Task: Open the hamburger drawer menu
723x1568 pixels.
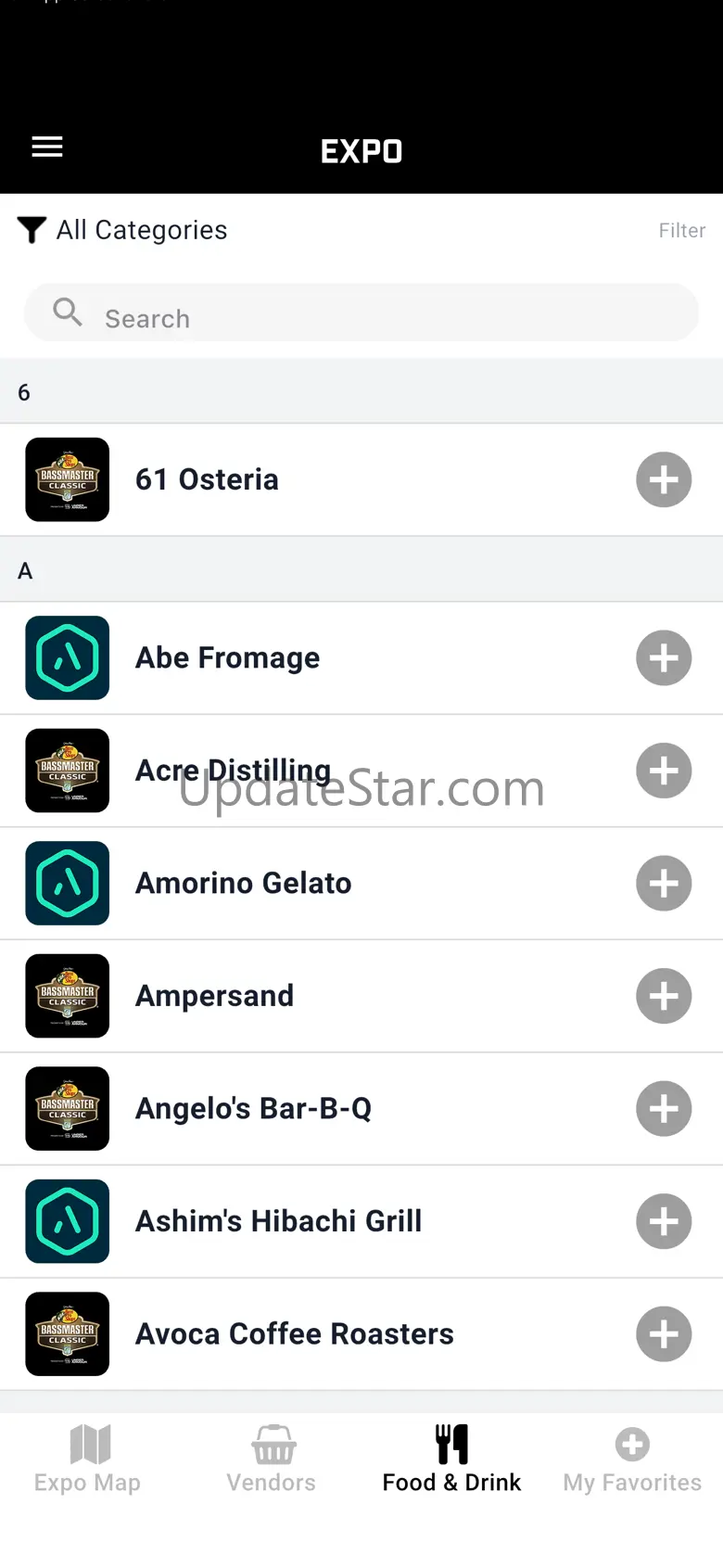Action: [x=47, y=147]
